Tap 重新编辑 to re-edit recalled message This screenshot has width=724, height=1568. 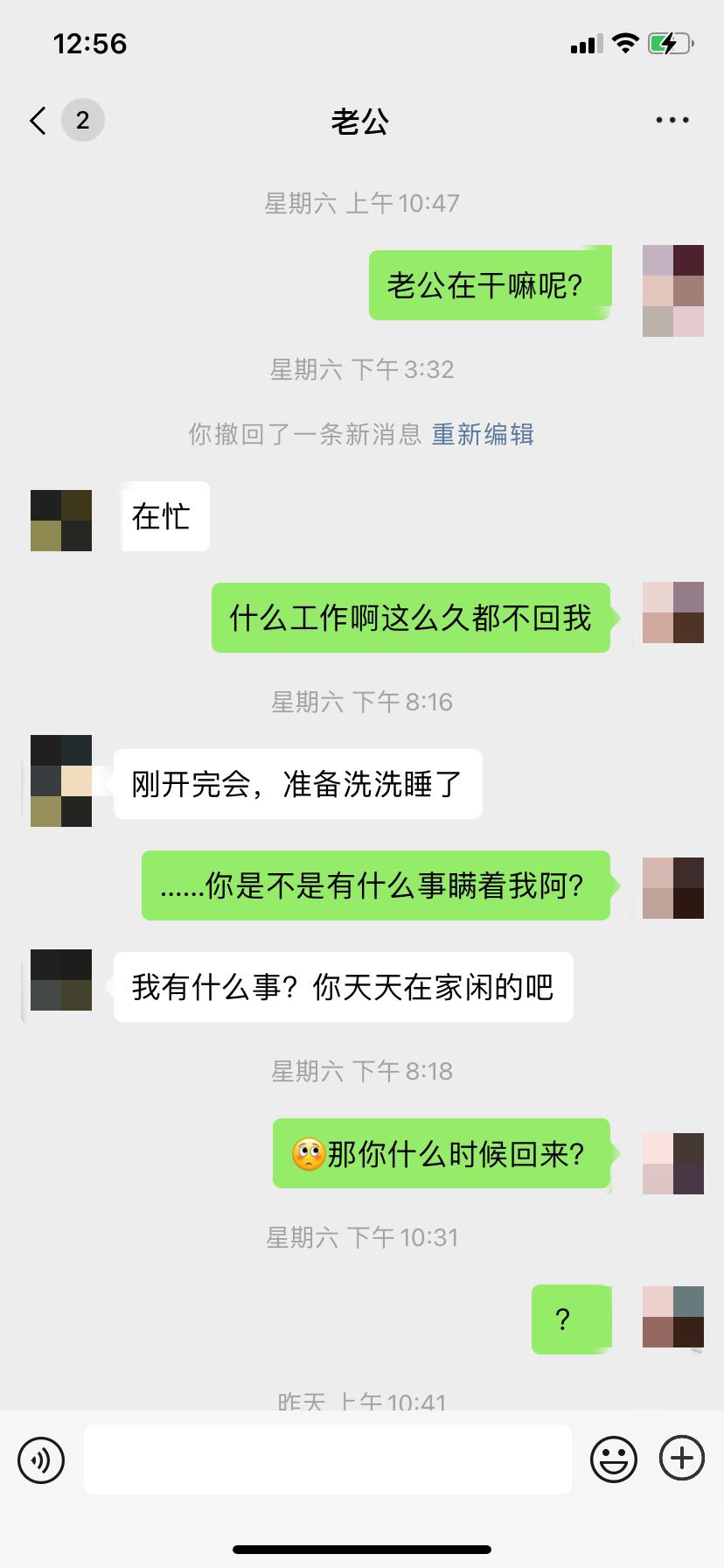[483, 434]
